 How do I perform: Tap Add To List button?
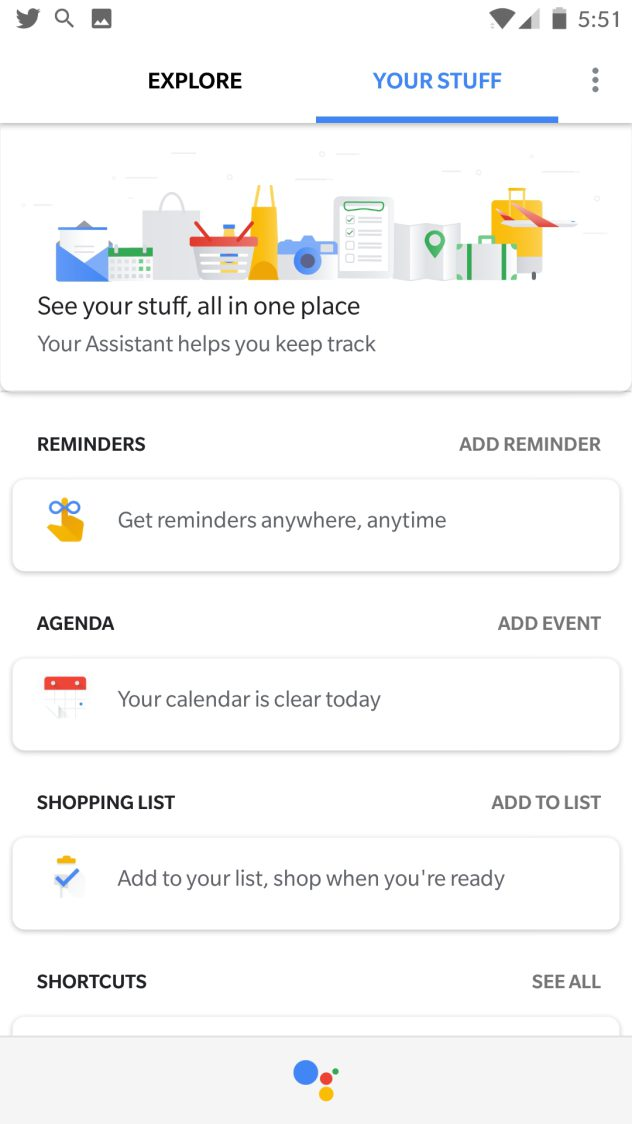tap(546, 803)
